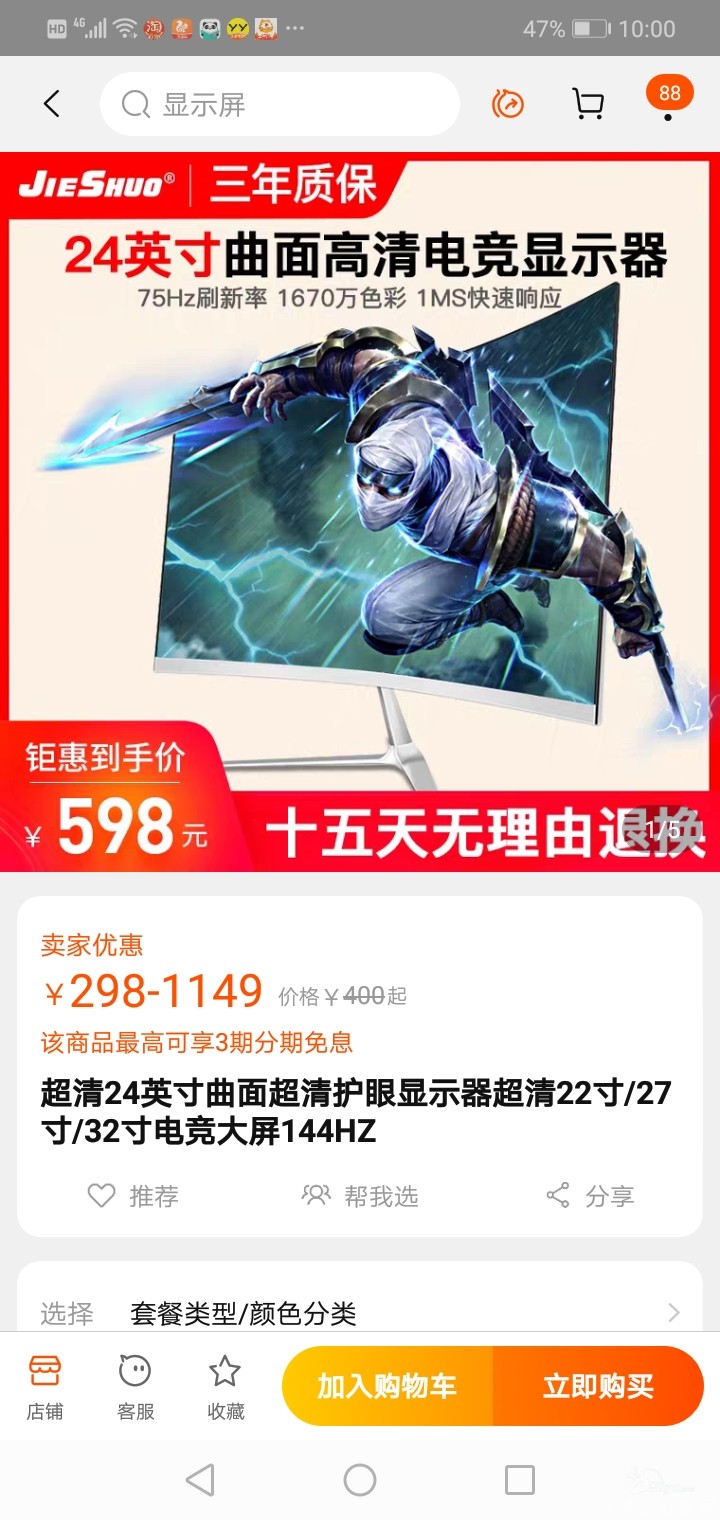Open recent apps via square button

coord(520,1480)
